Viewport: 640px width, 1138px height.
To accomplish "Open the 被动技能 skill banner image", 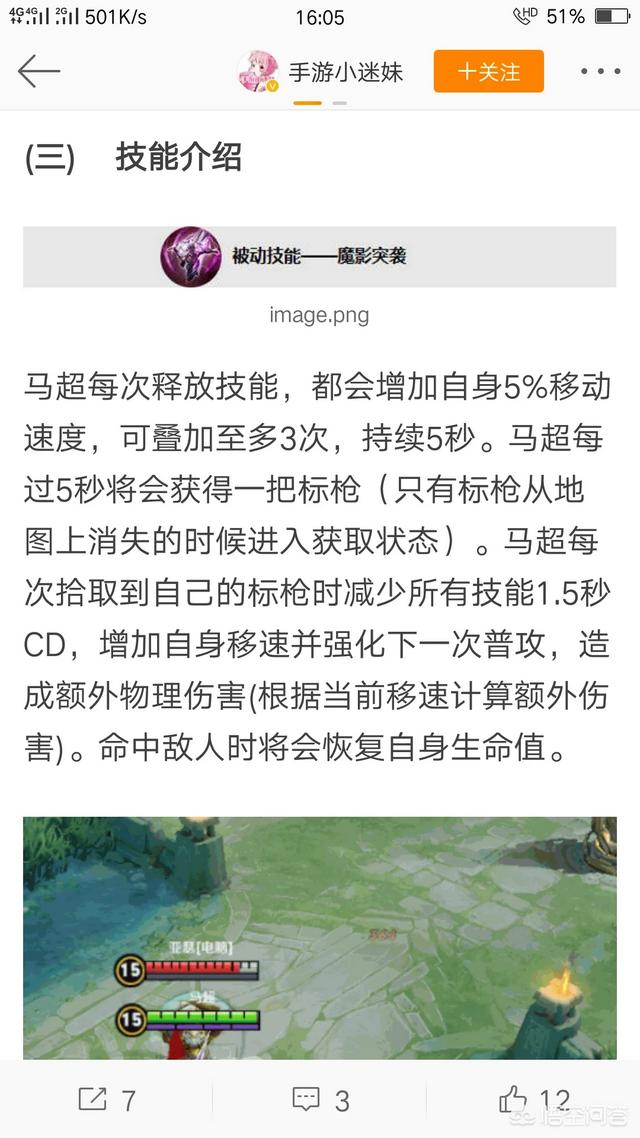I will tap(319, 257).
